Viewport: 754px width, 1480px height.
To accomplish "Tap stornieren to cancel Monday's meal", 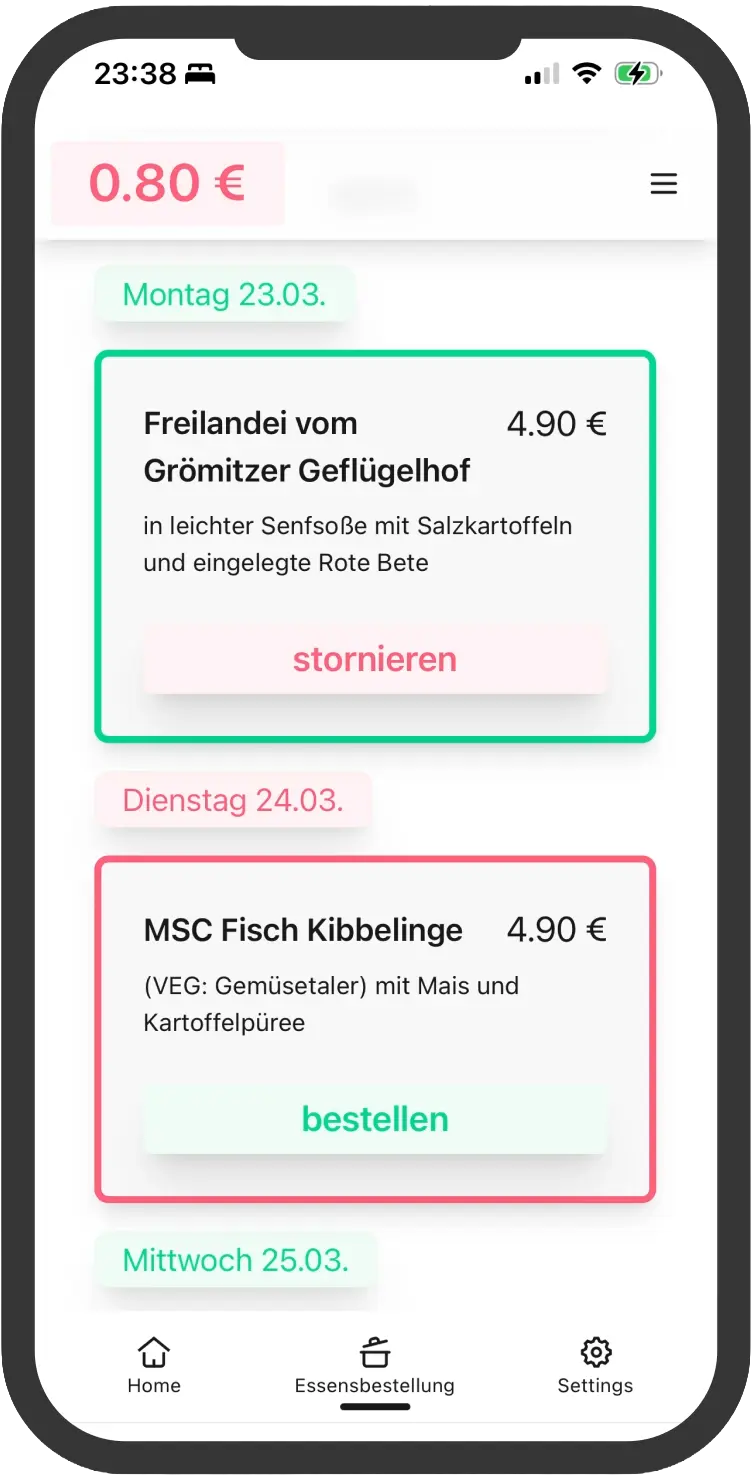I will (375, 659).
